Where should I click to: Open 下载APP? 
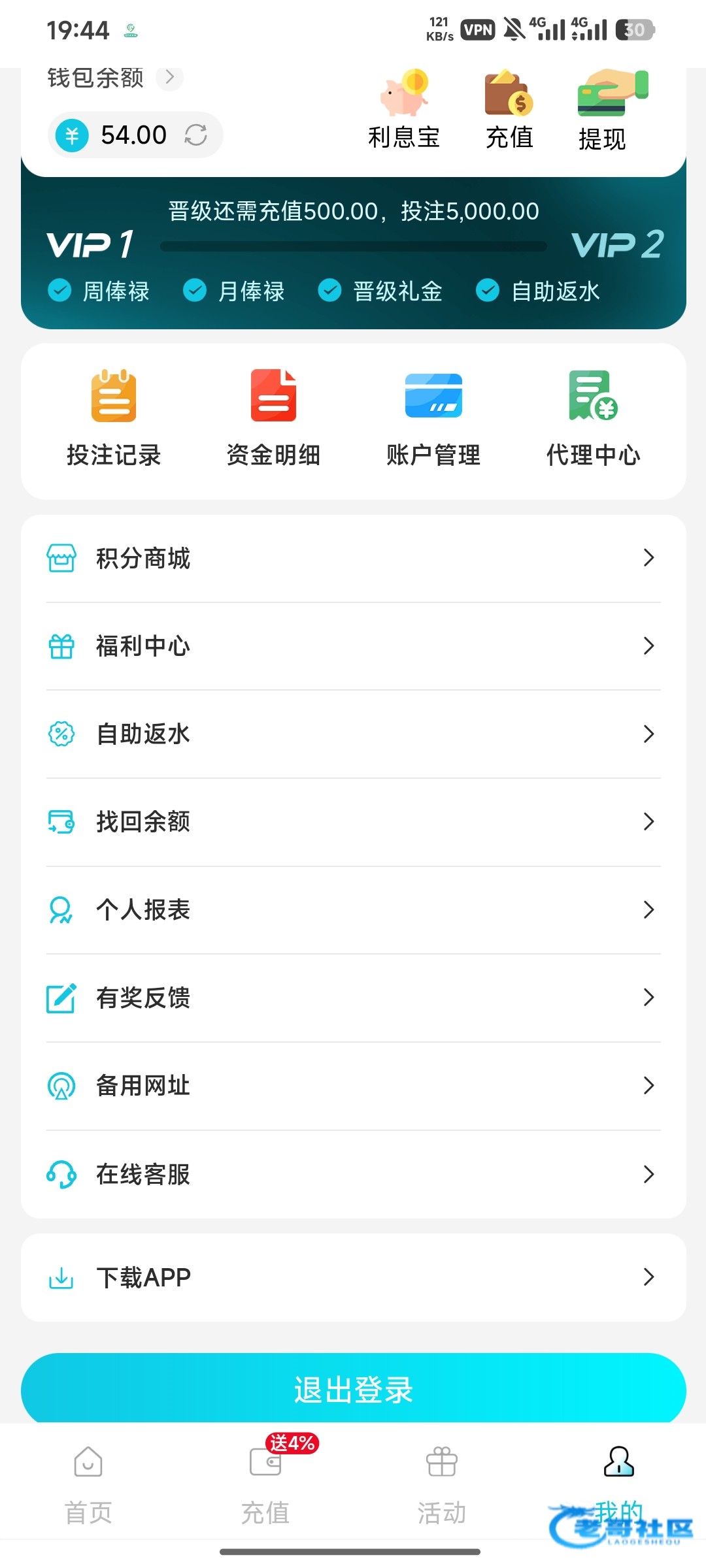click(354, 1277)
